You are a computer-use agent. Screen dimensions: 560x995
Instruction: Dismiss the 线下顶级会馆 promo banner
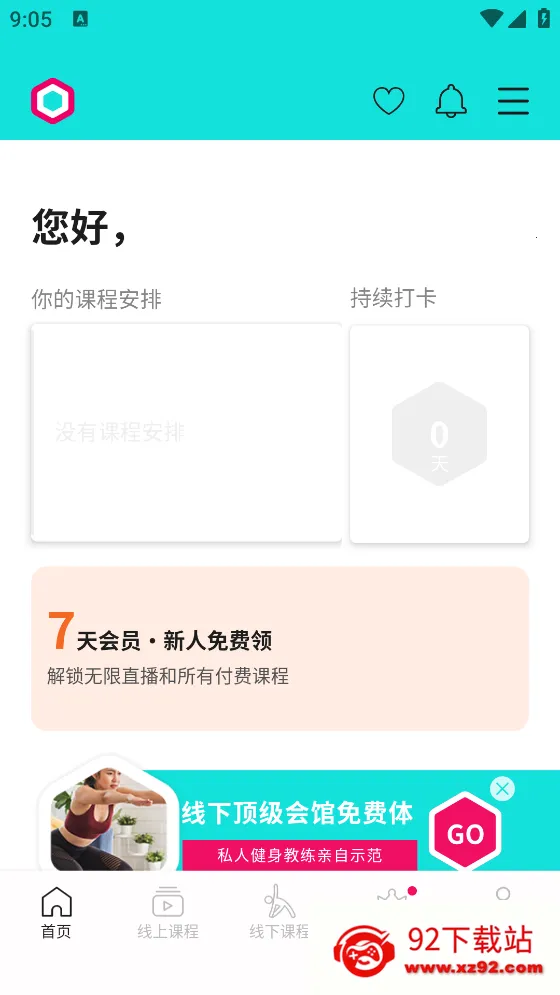pos(502,789)
